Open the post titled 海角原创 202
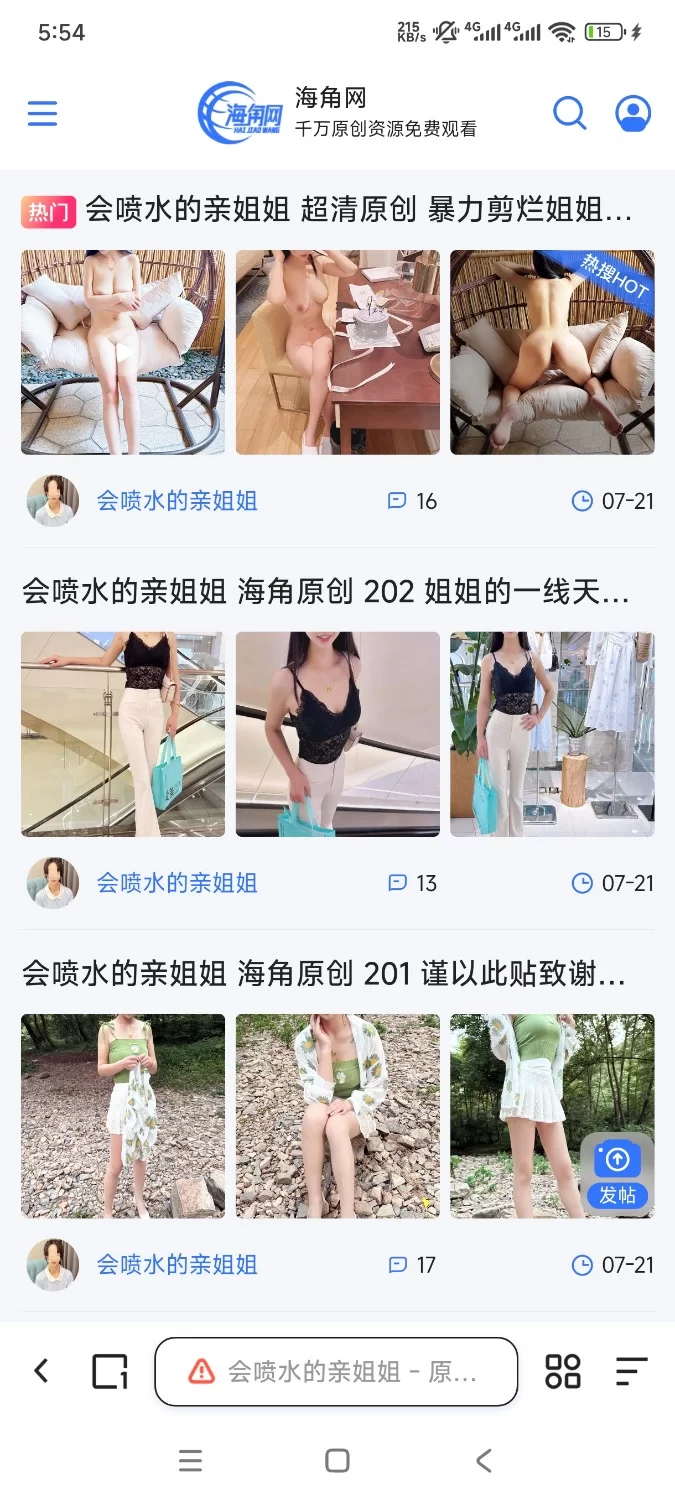 coord(325,592)
